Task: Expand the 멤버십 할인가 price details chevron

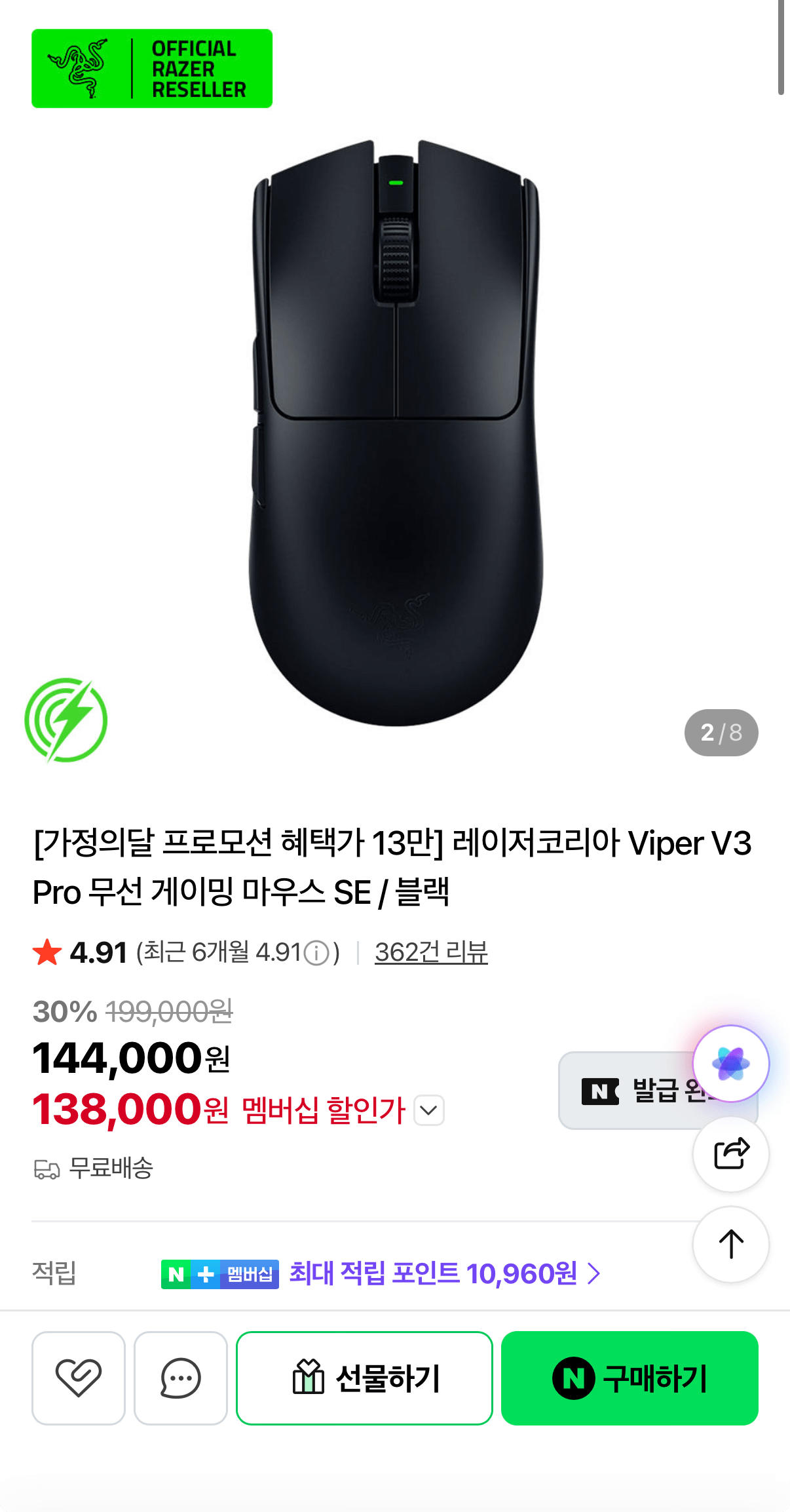Action: pyautogui.click(x=429, y=1111)
